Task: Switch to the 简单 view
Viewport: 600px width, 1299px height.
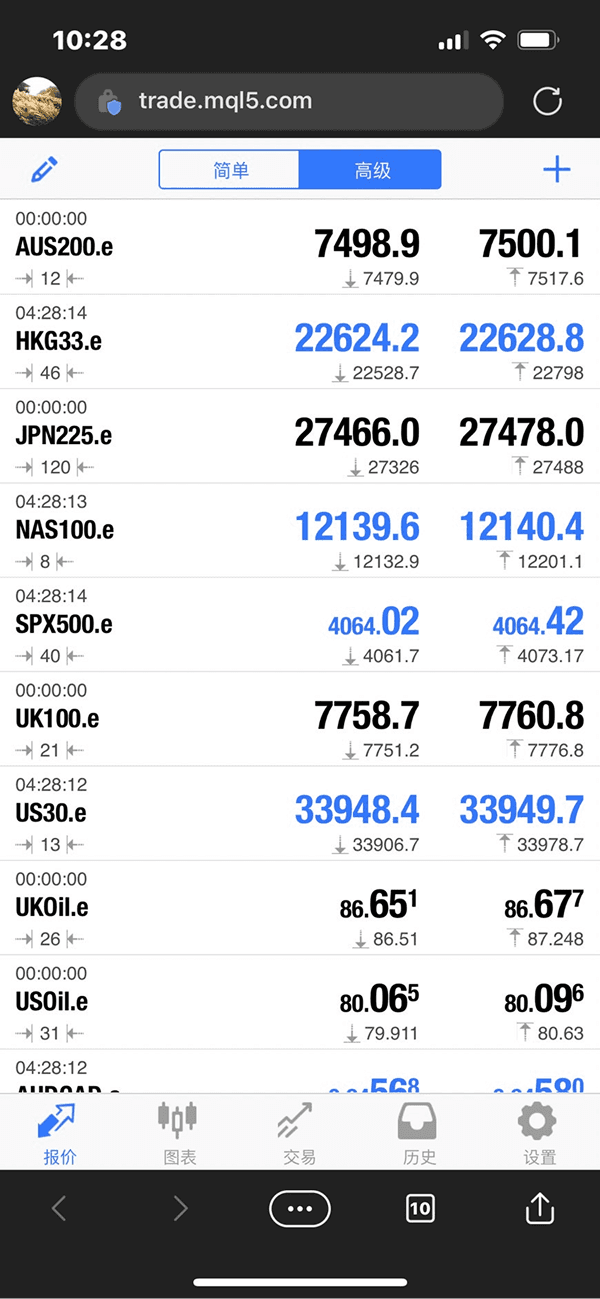Action: coord(230,170)
